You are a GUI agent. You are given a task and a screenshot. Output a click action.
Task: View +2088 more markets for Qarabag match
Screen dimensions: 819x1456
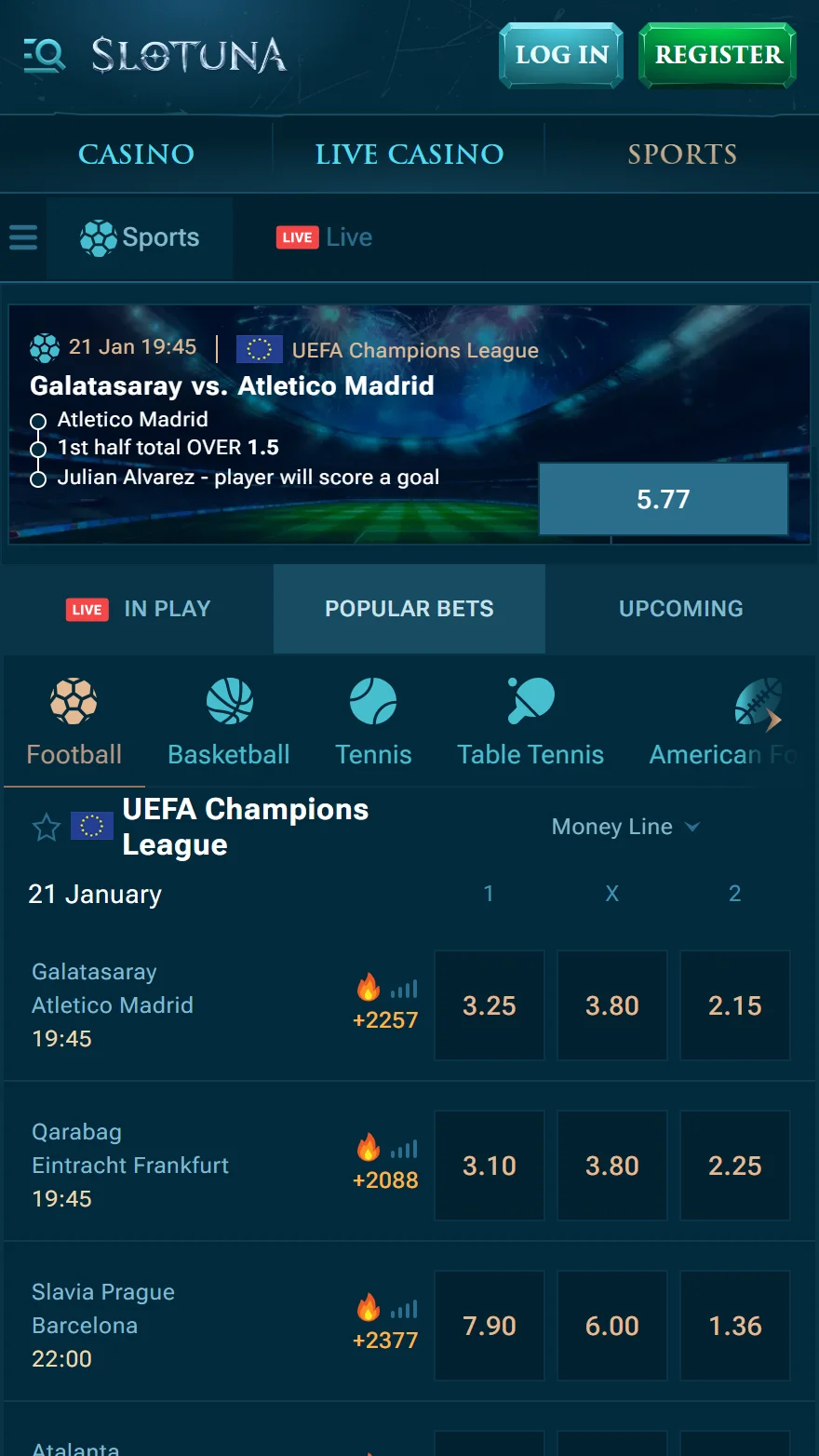tap(385, 1180)
